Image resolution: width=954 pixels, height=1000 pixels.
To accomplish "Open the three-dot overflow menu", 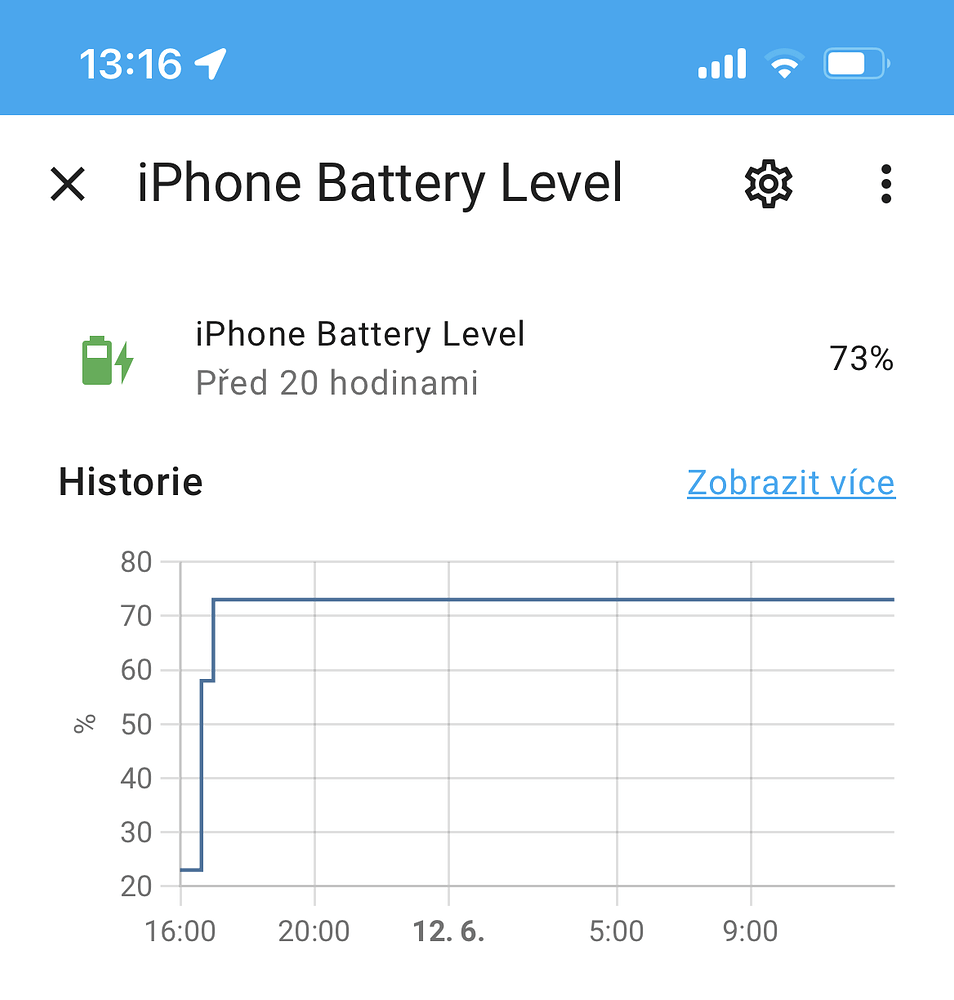I will pos(885,183).
